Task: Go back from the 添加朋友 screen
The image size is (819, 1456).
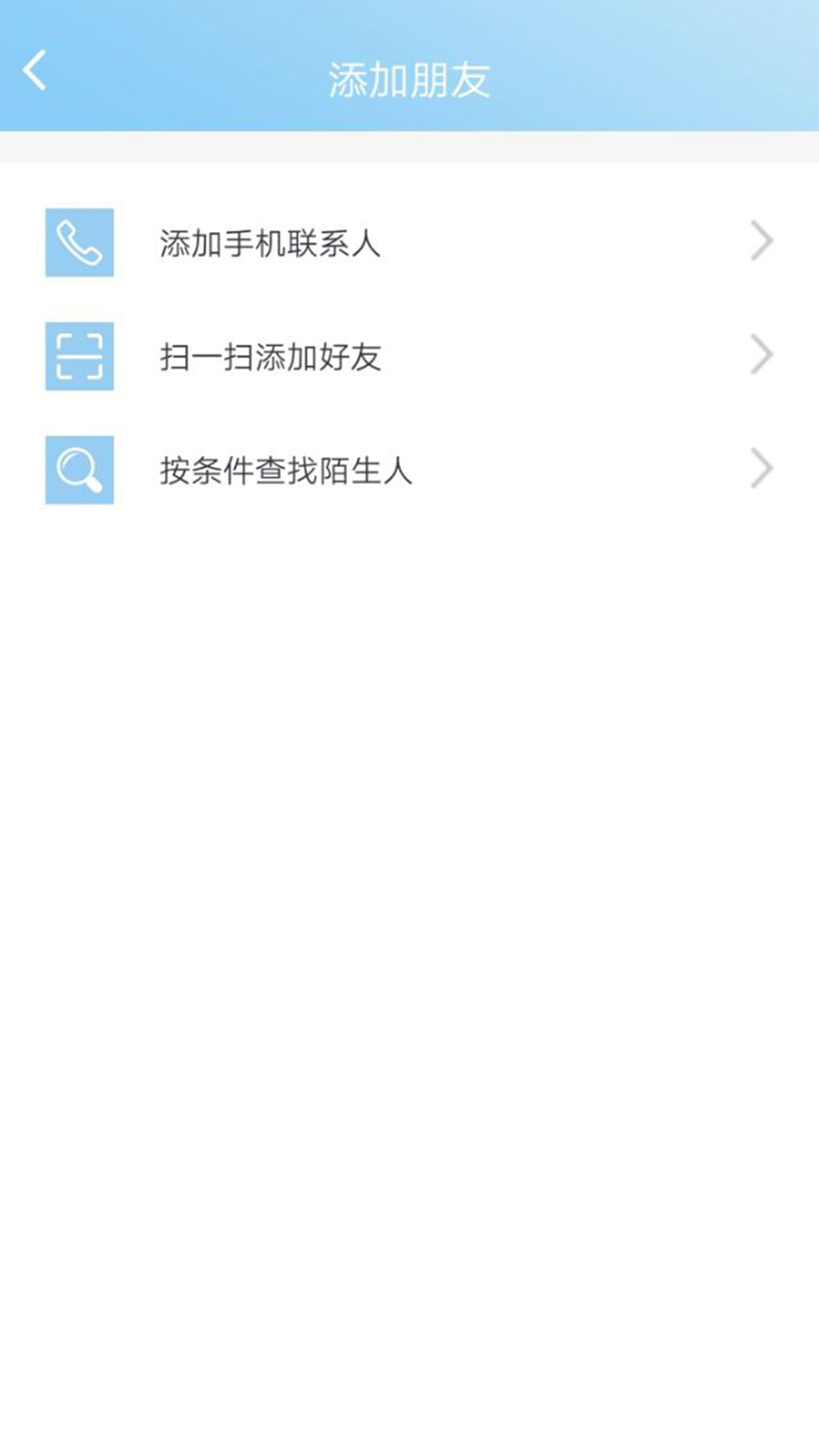Action: [x=35, y=71]
